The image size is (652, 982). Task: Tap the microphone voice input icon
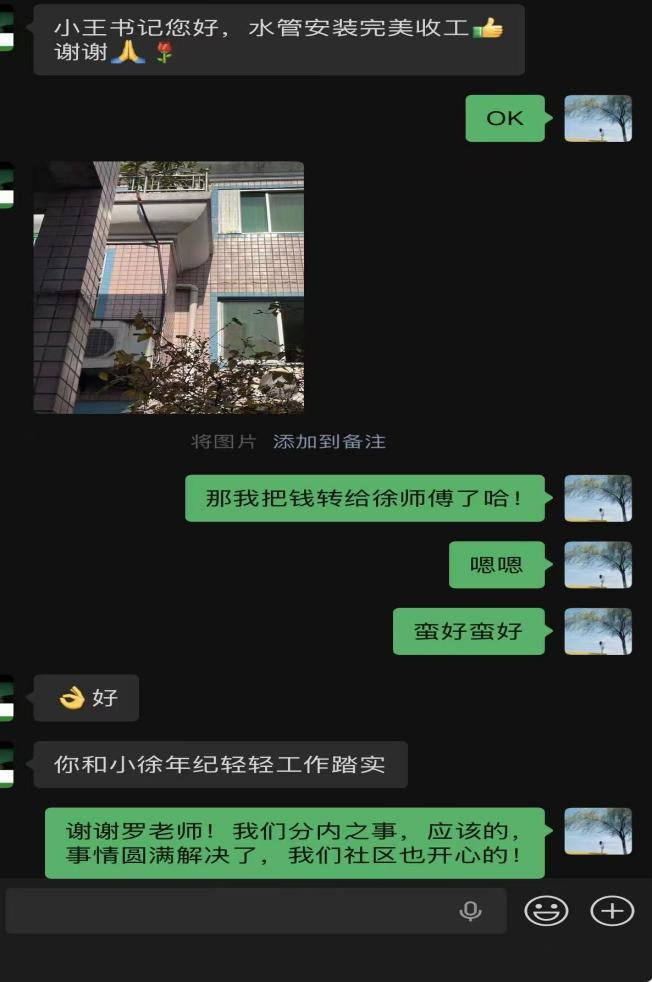tap(470, 911)
